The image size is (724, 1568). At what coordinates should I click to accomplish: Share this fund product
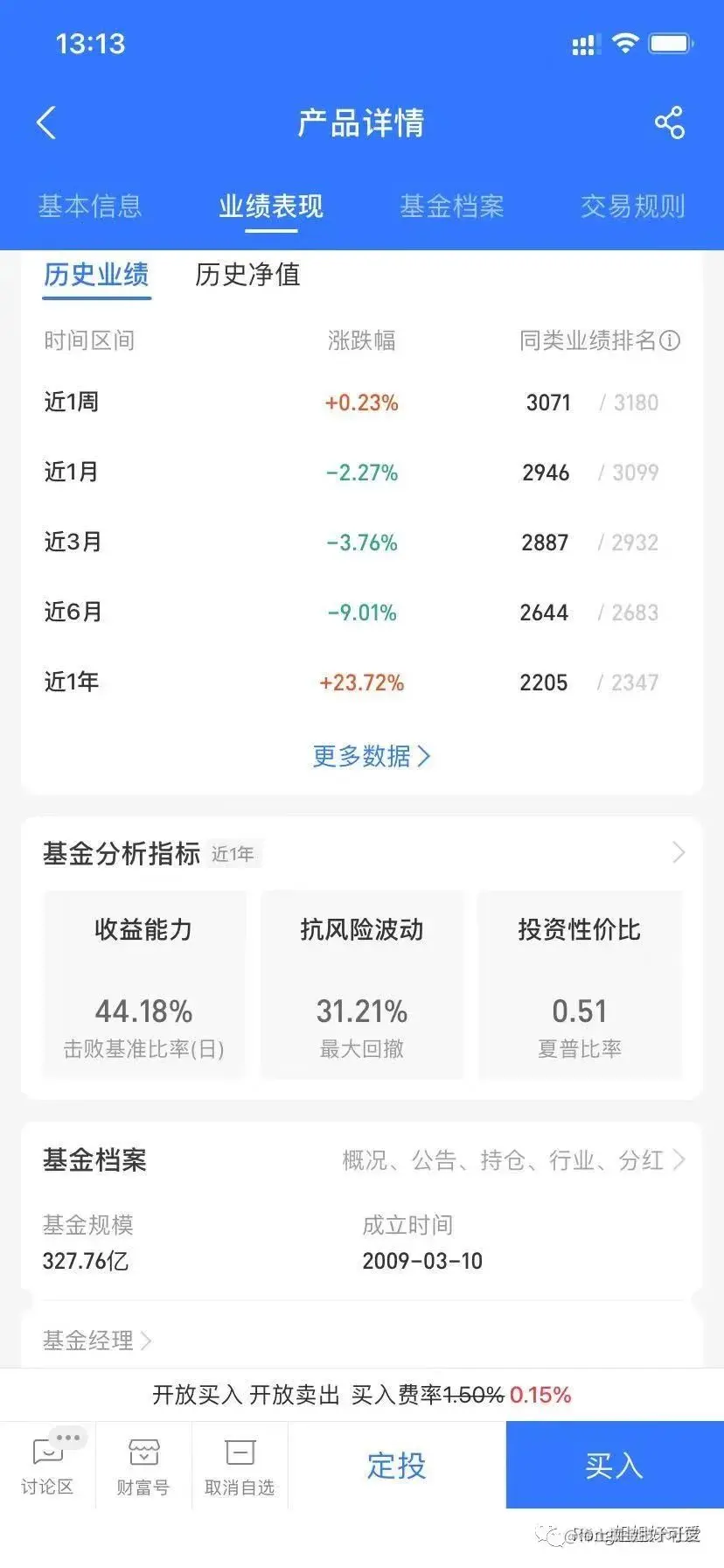point(669,123)
